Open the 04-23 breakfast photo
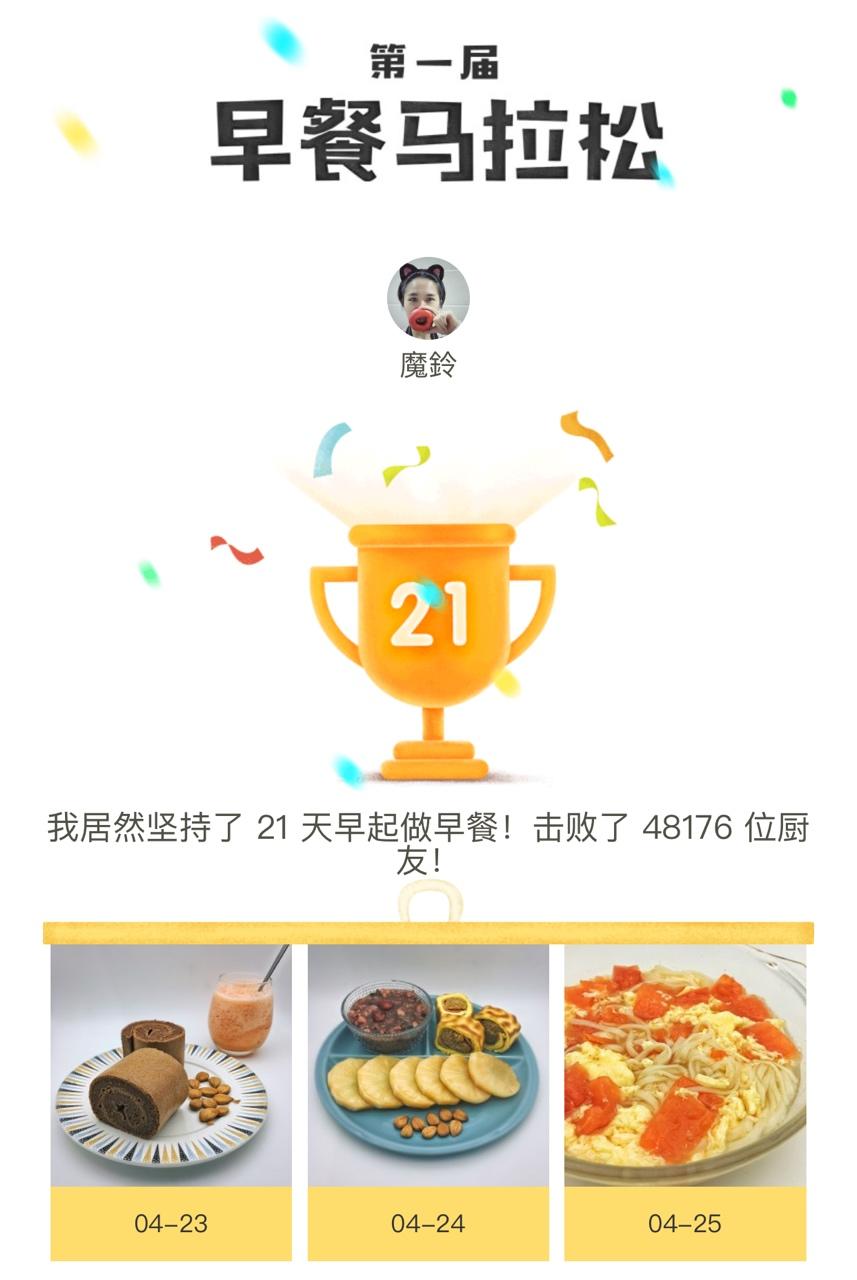The width and height of the screenshot is (857, 1280). 171,1065
